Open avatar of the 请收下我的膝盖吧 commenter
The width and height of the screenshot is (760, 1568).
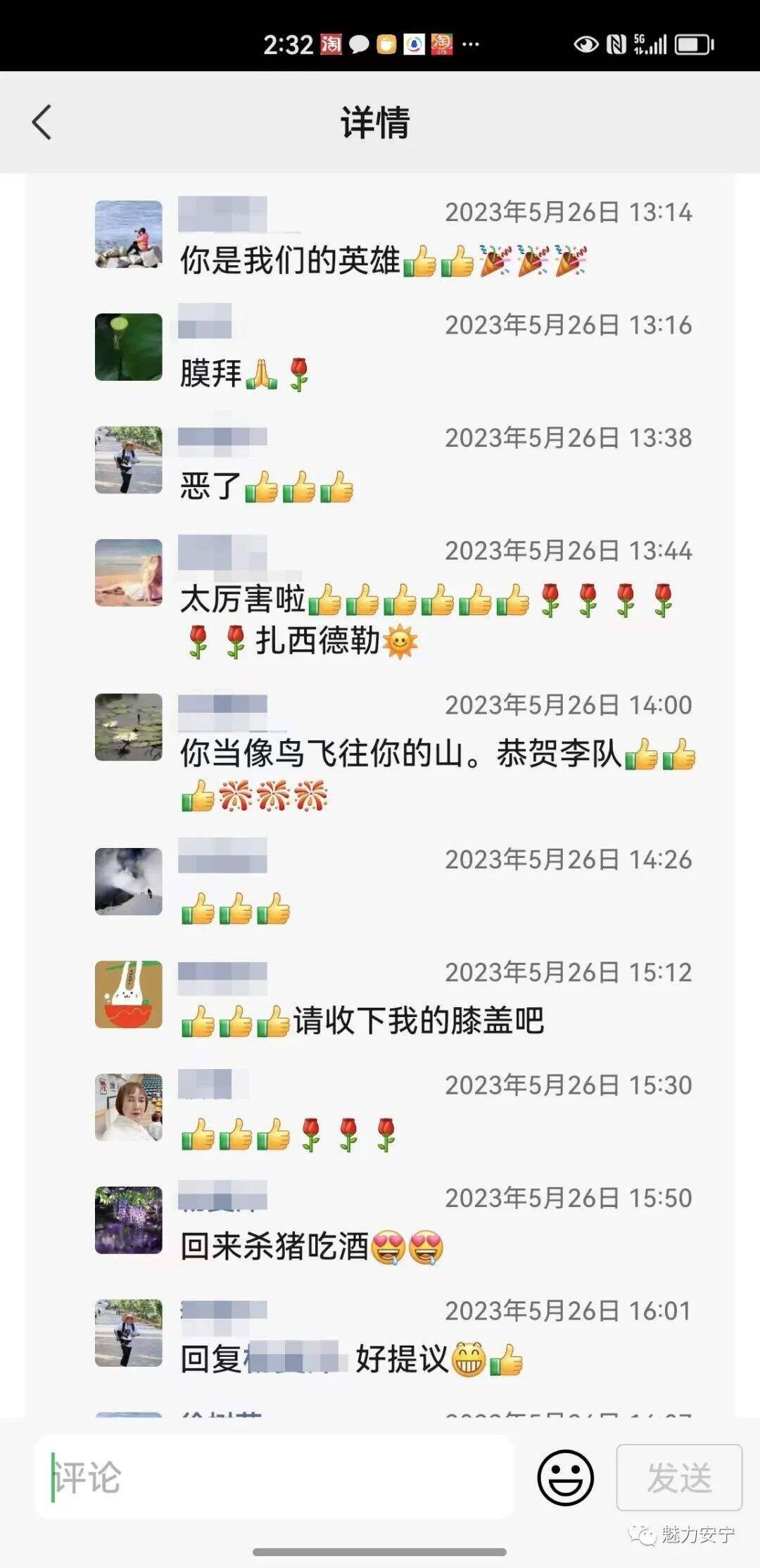129,994
